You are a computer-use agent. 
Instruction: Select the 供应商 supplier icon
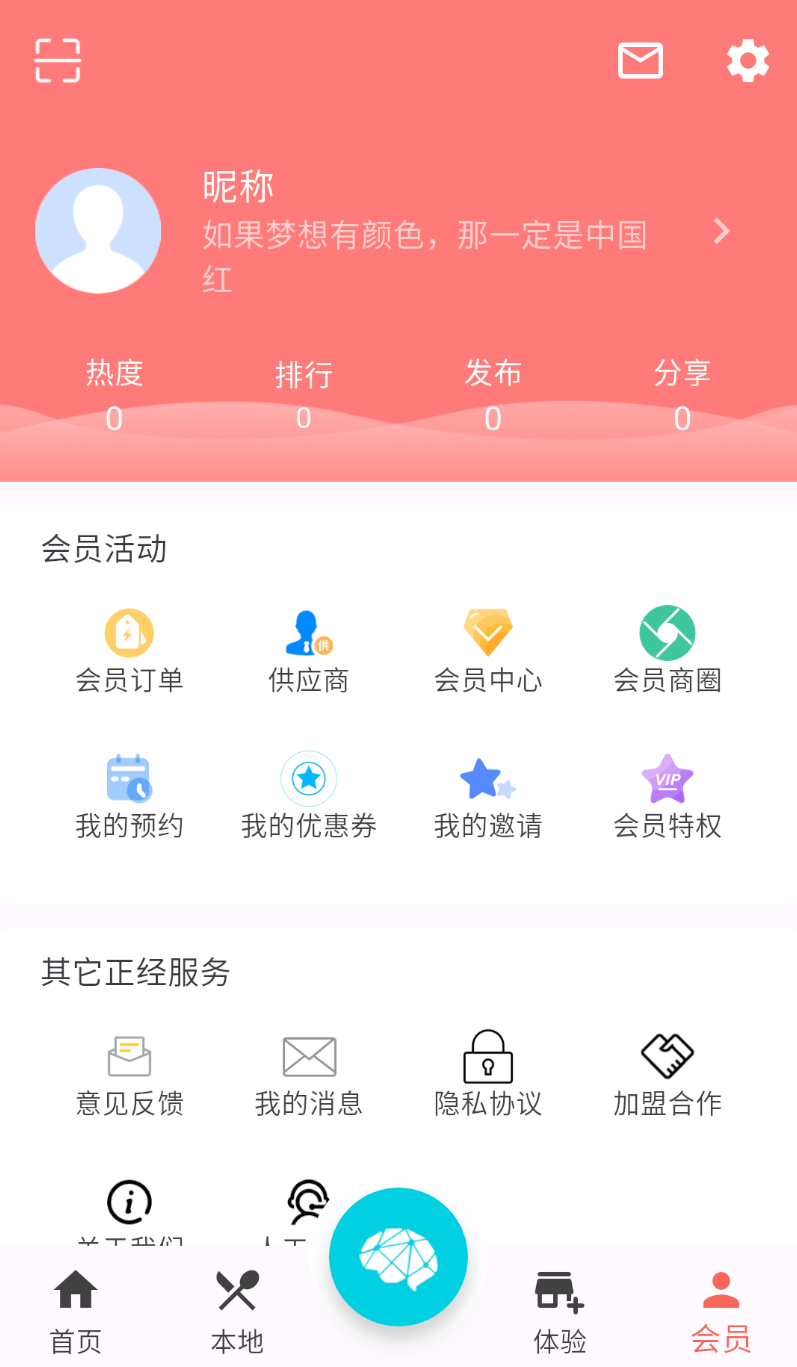point(308,632)
